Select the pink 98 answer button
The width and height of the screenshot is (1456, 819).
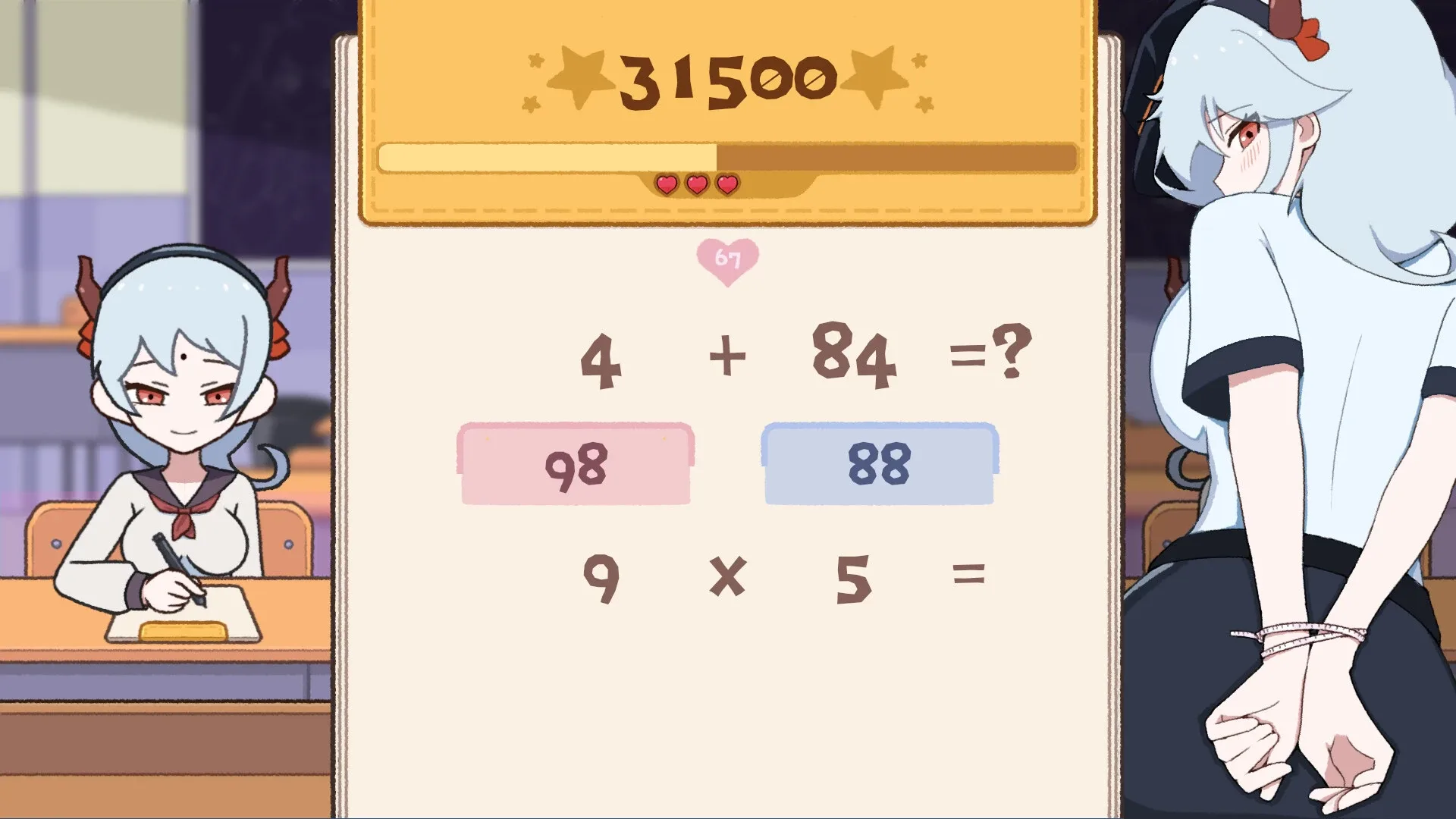tap(576, 465)
